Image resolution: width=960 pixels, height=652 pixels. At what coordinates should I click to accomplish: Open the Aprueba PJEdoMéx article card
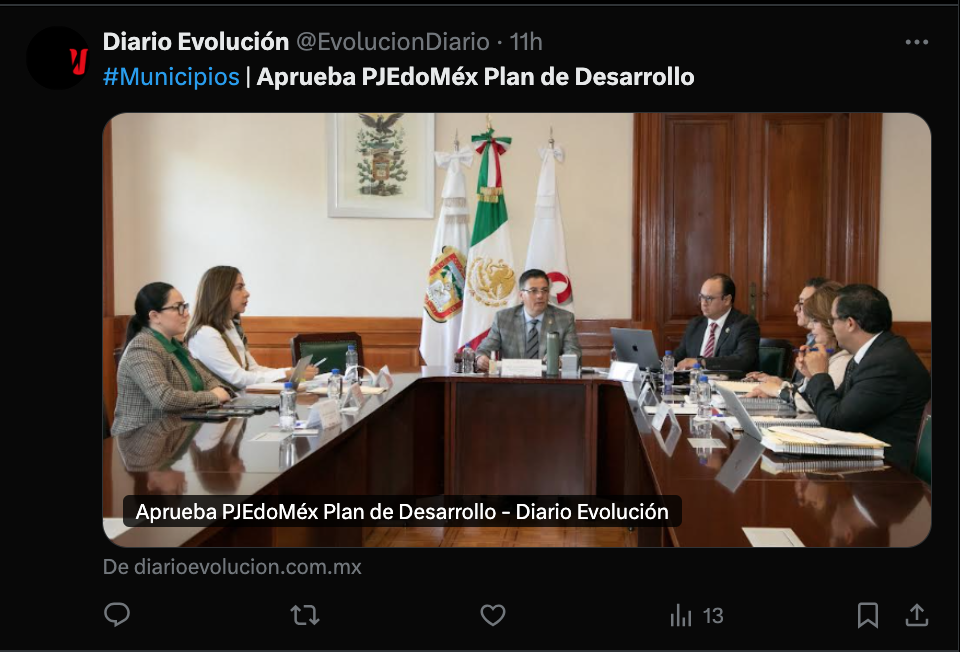point(516,330)
